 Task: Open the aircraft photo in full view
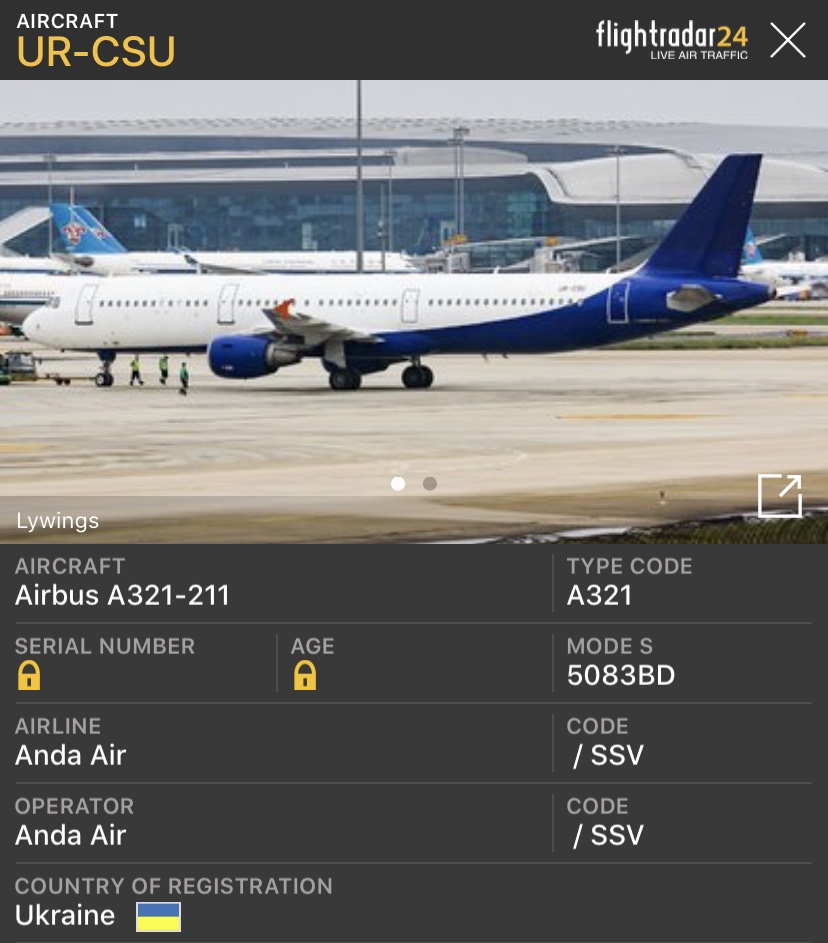pyautogui.click(x=779, y=496)
